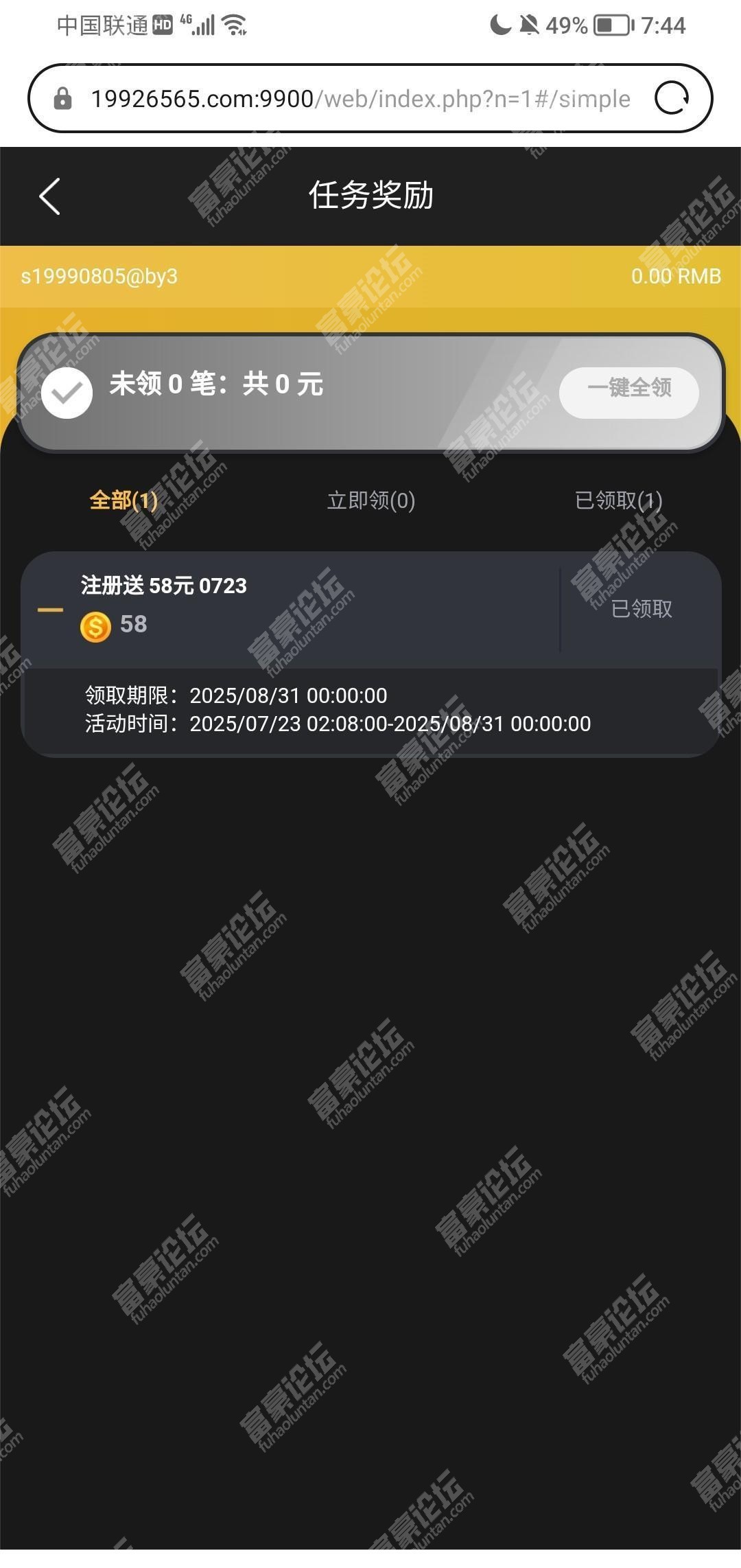Viewport: 741px width, 1568px height.
Task: Switch to the 已领取(1) tab
Action: [618, 500]
